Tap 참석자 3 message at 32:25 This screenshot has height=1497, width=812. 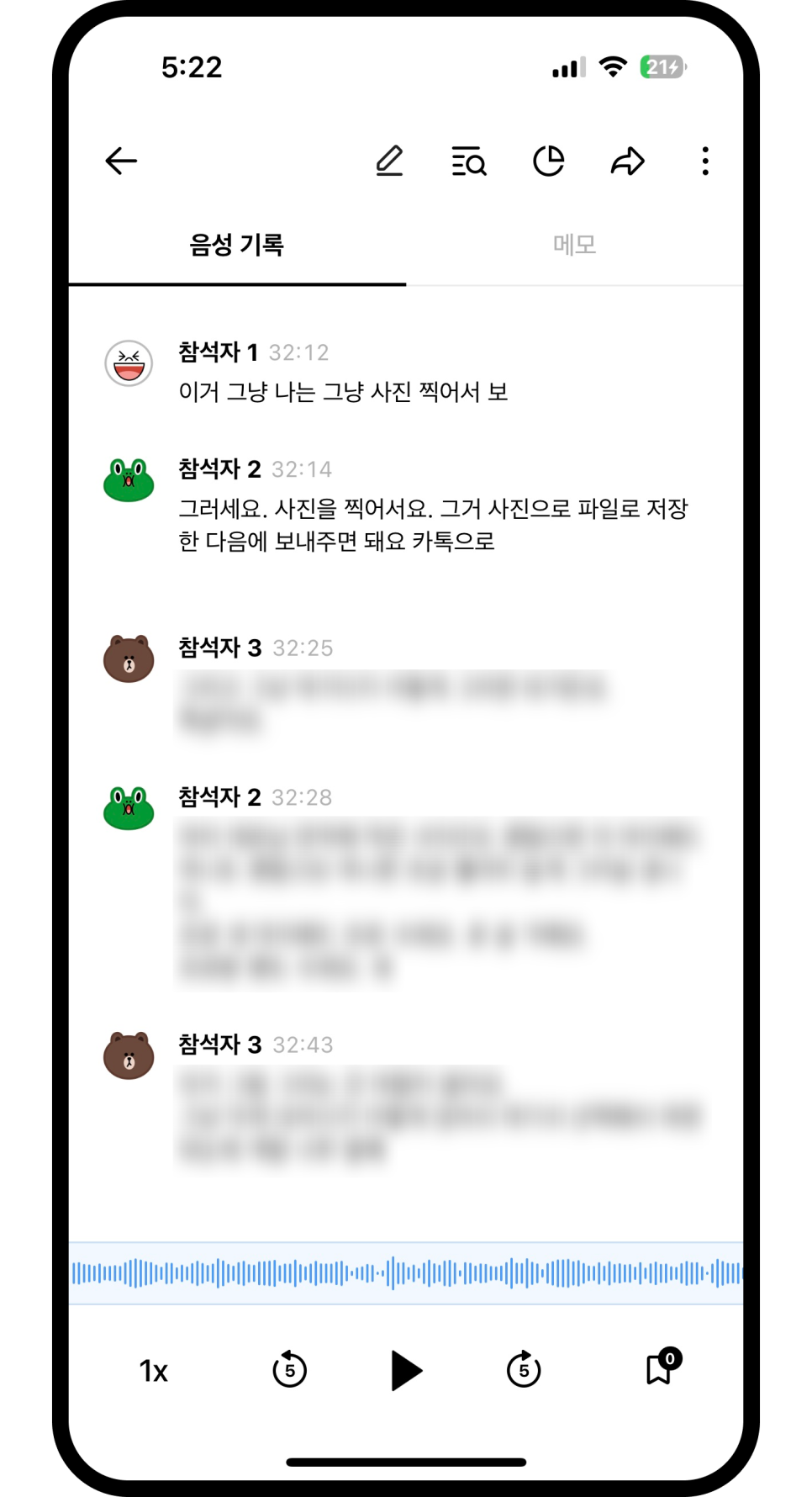coord(391,702)
